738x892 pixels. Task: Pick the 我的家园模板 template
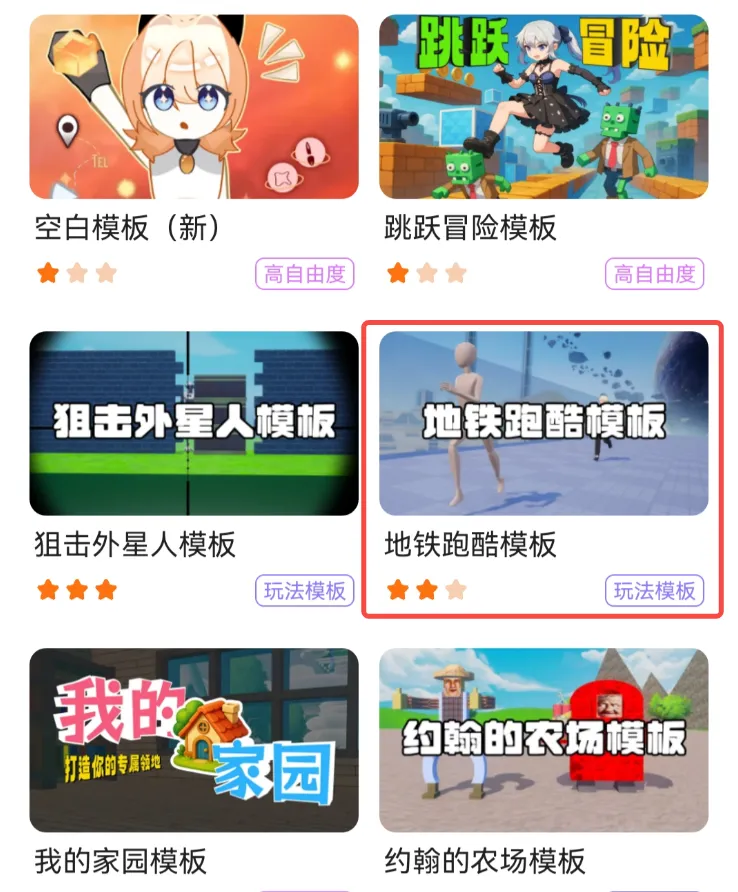[194, 740]
